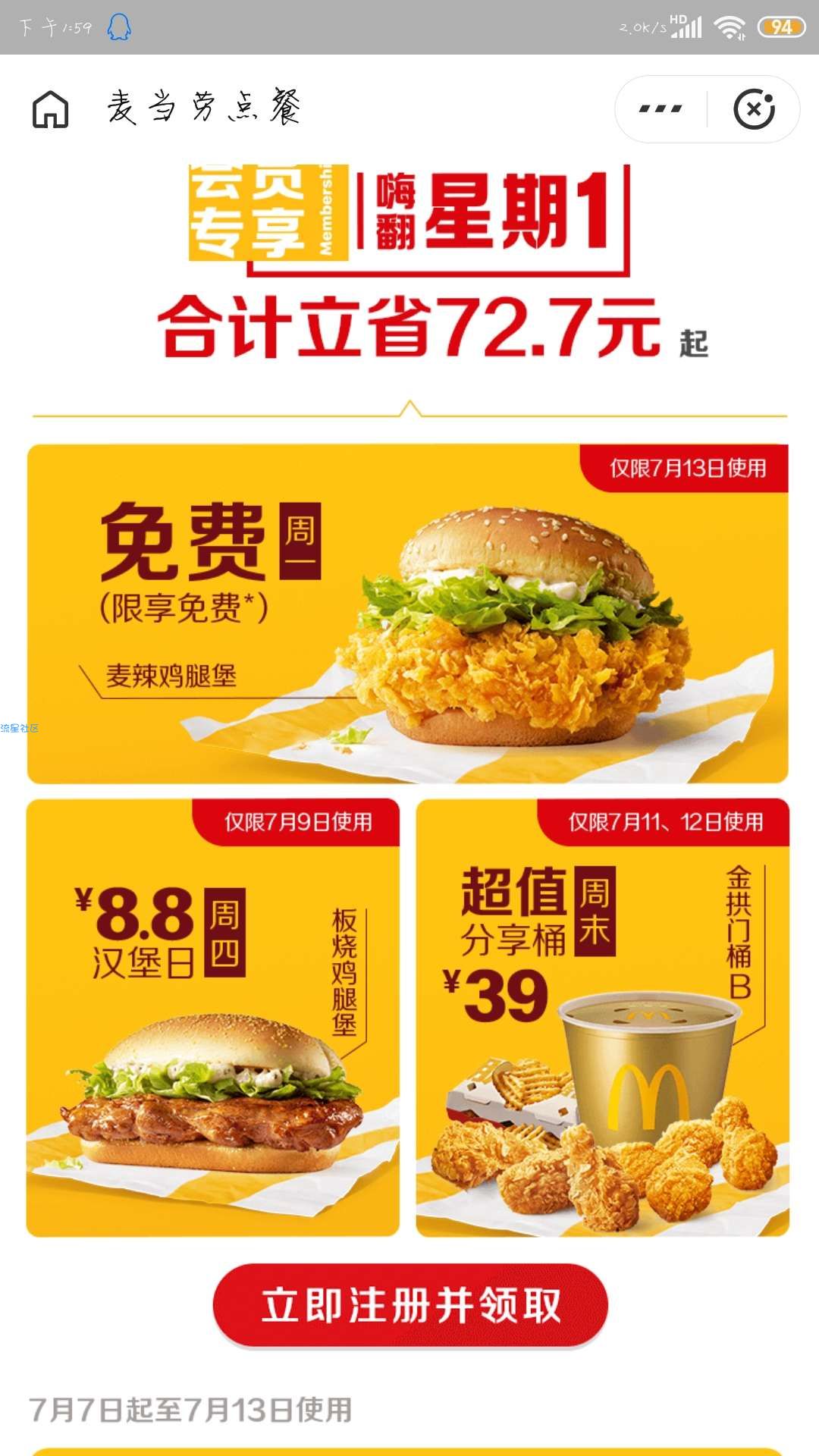
Task: Open the three-dot more menu
Action: click(x=661, y=109)
